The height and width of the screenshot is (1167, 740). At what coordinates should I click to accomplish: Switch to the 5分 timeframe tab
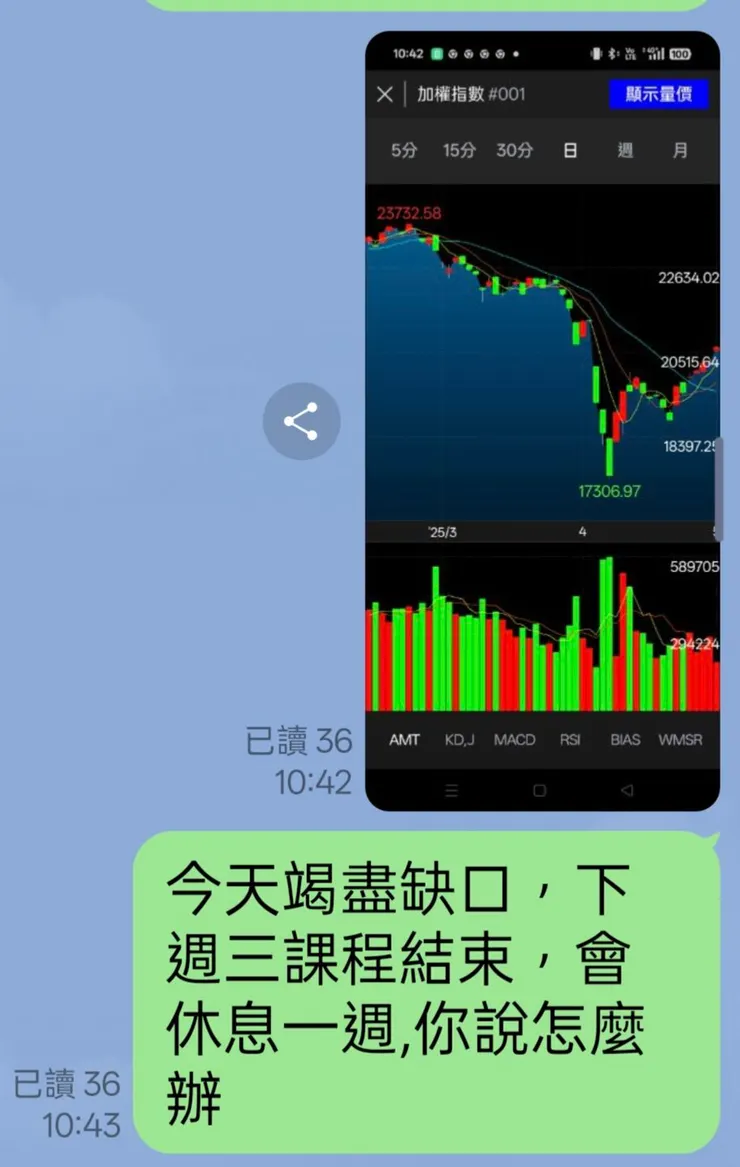coord(401,151)
